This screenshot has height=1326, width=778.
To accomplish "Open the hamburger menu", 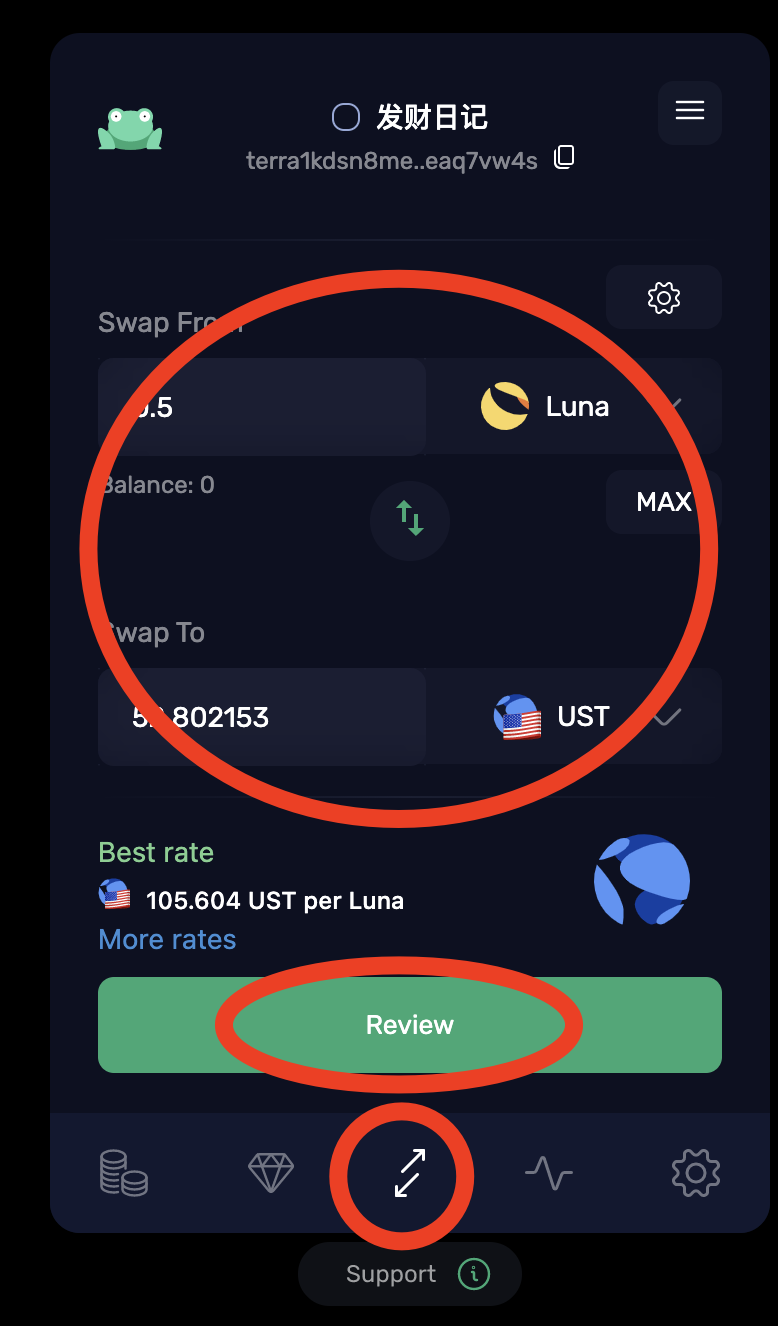I will tap(689, 111).
